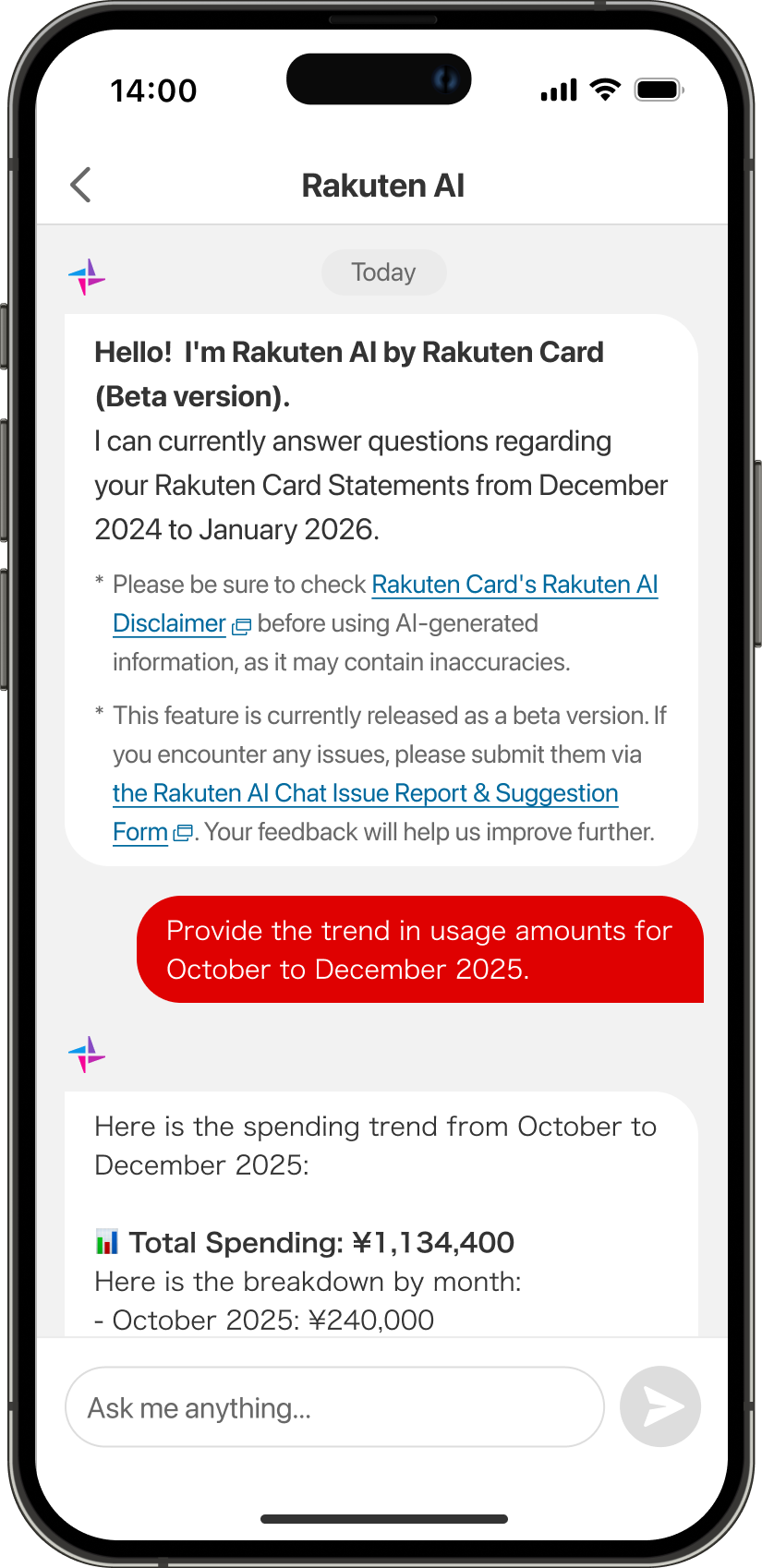Open the Chat Issue Report & Suggestion Form
This screenshot has height=1568, width=762.
coord(365,793)
